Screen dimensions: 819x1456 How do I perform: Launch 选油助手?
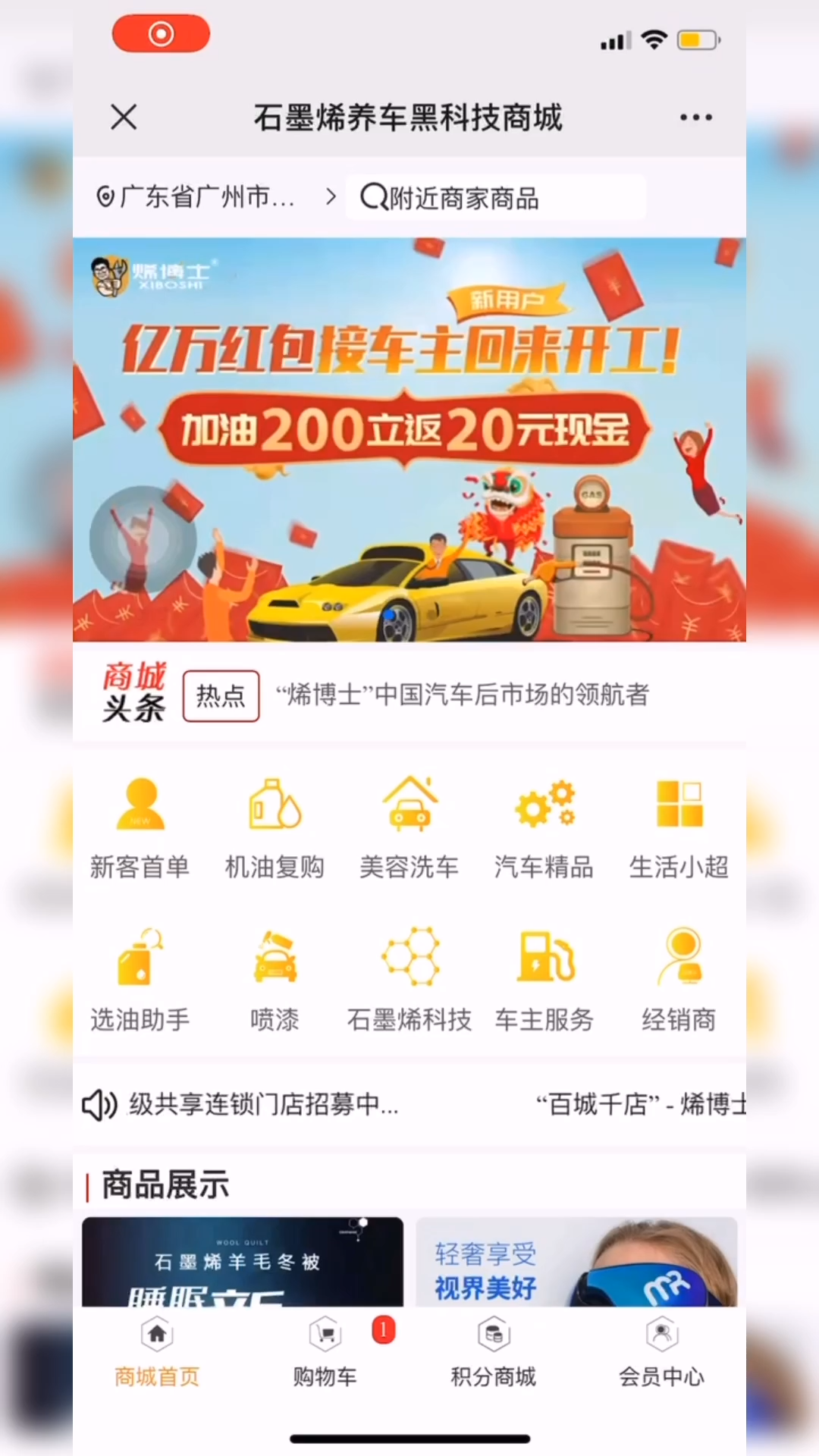(140, 980)
